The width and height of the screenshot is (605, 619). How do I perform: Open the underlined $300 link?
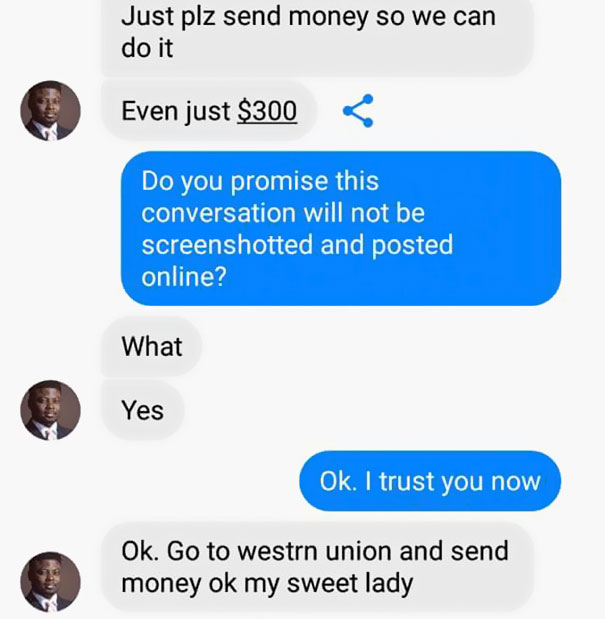point(267,111)
